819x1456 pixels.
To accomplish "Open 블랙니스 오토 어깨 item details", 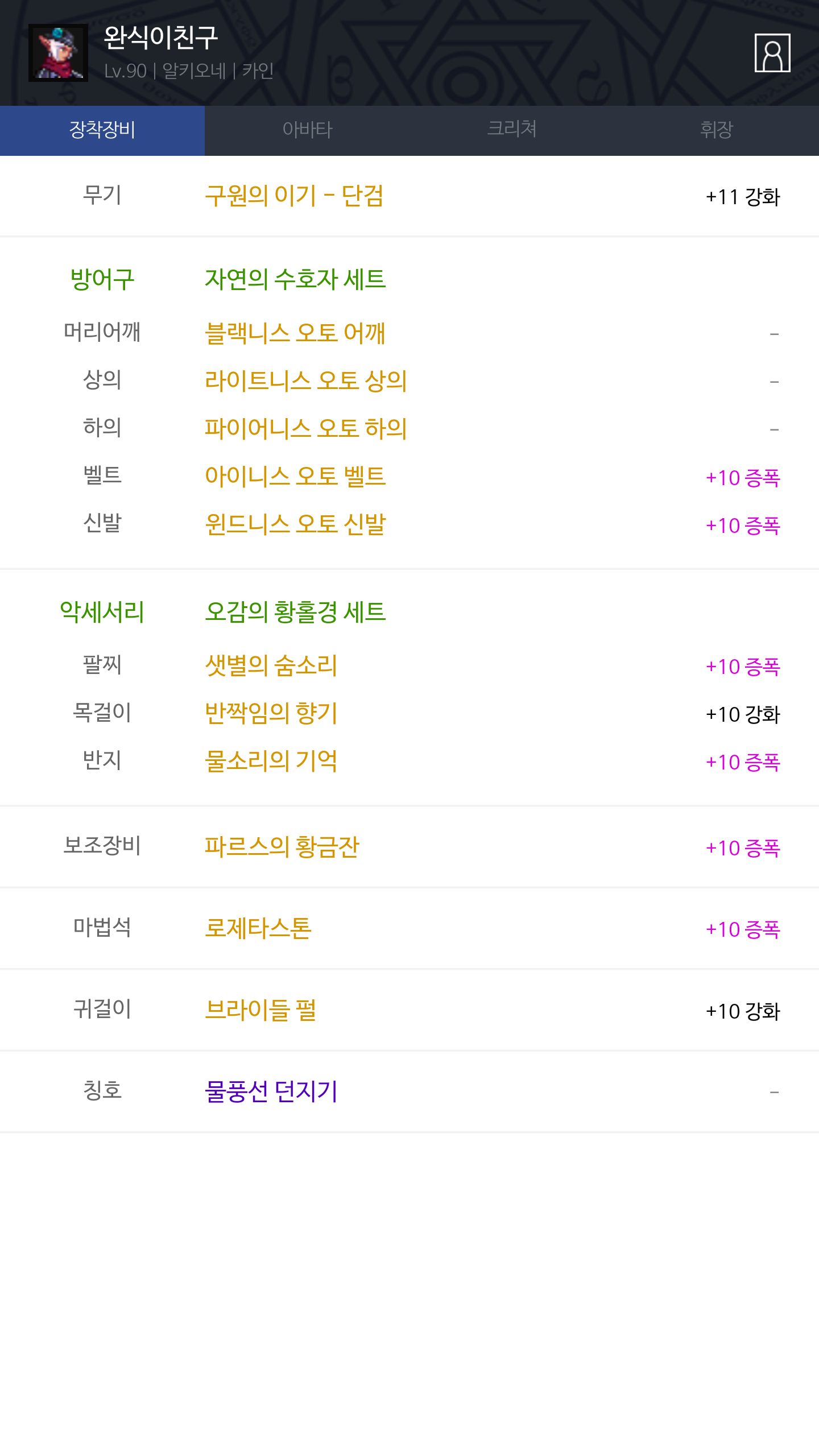I will (x=295, y=333).
